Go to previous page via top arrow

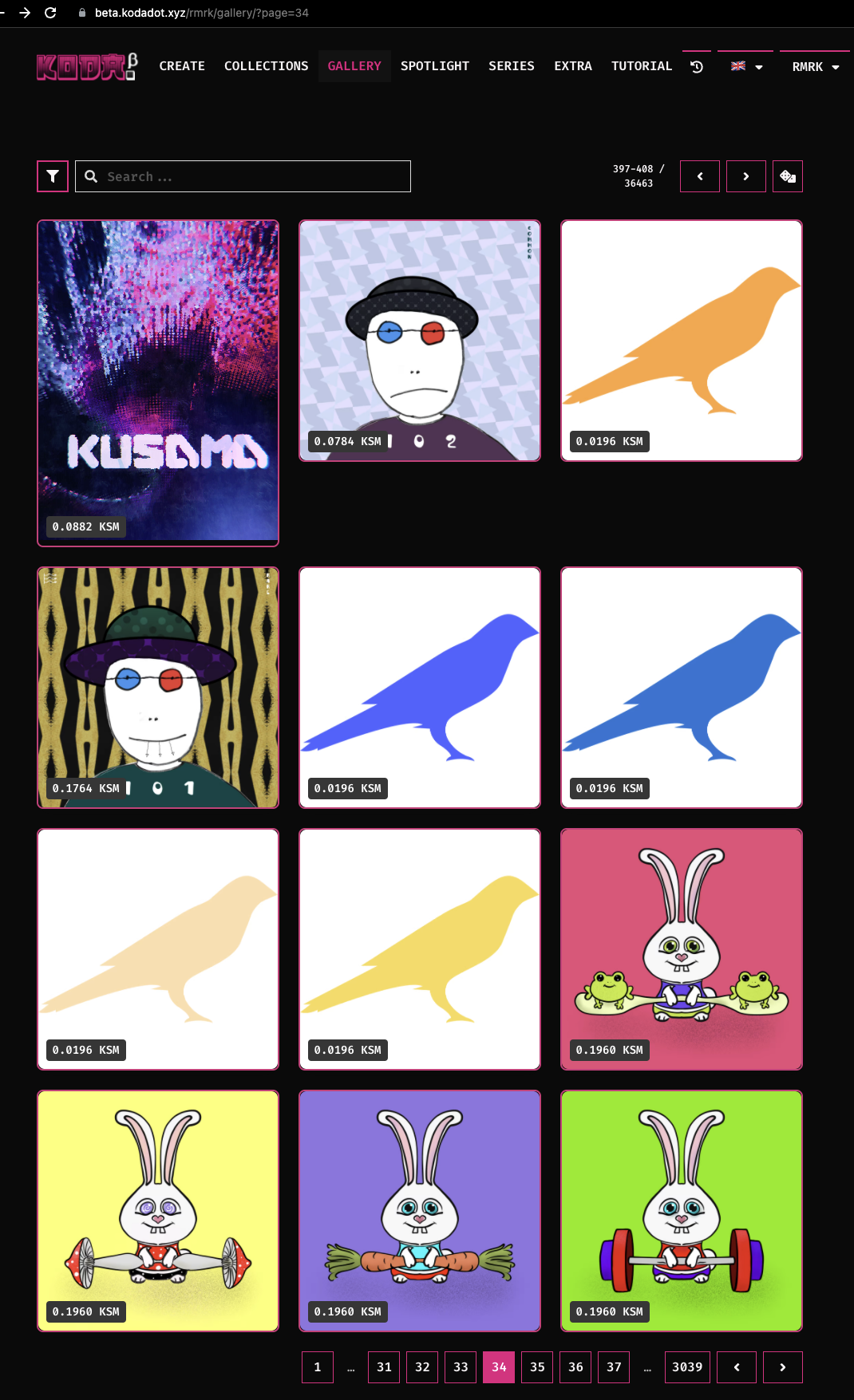pyautogui.click(x=700, y=176)
